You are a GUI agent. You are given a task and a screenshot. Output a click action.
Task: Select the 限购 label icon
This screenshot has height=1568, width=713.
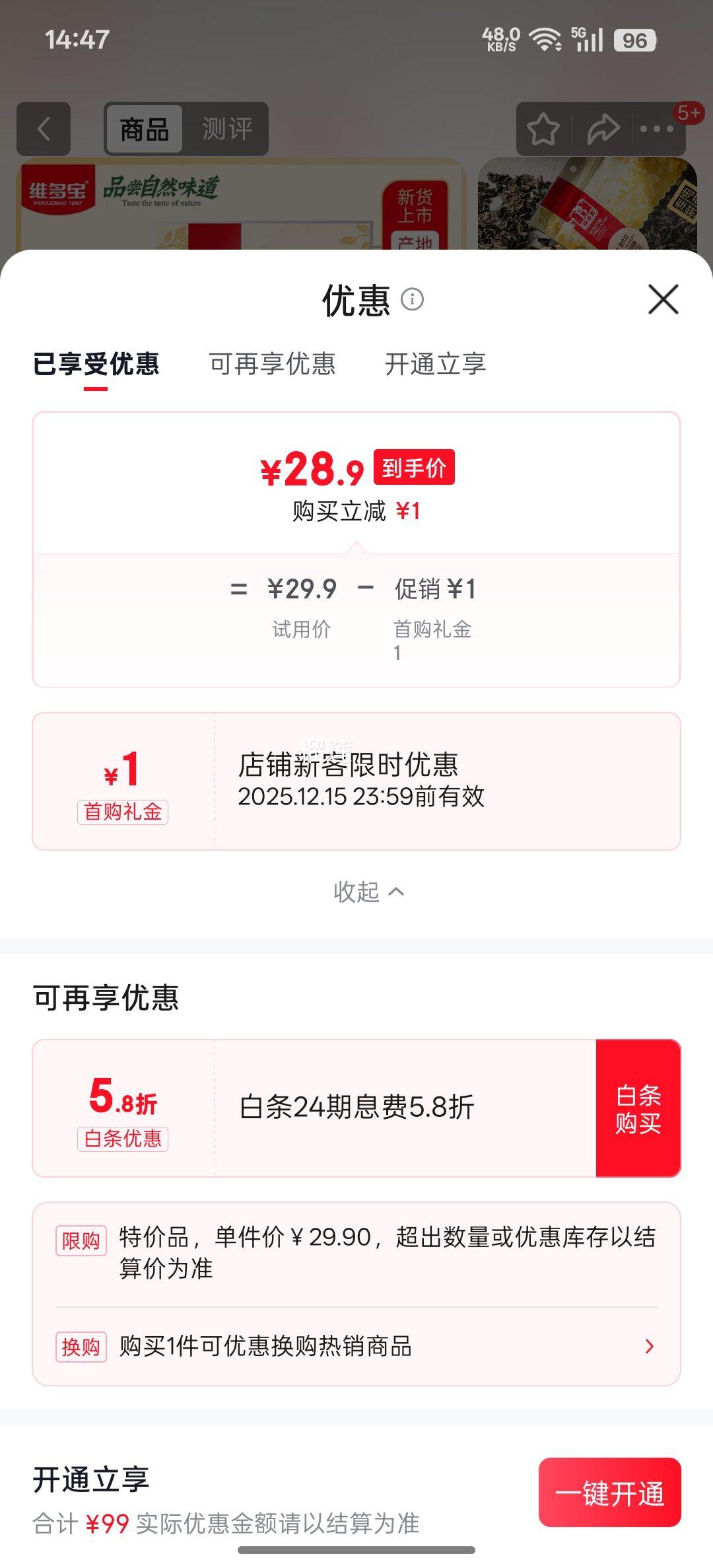click(x=81, y=1241)
